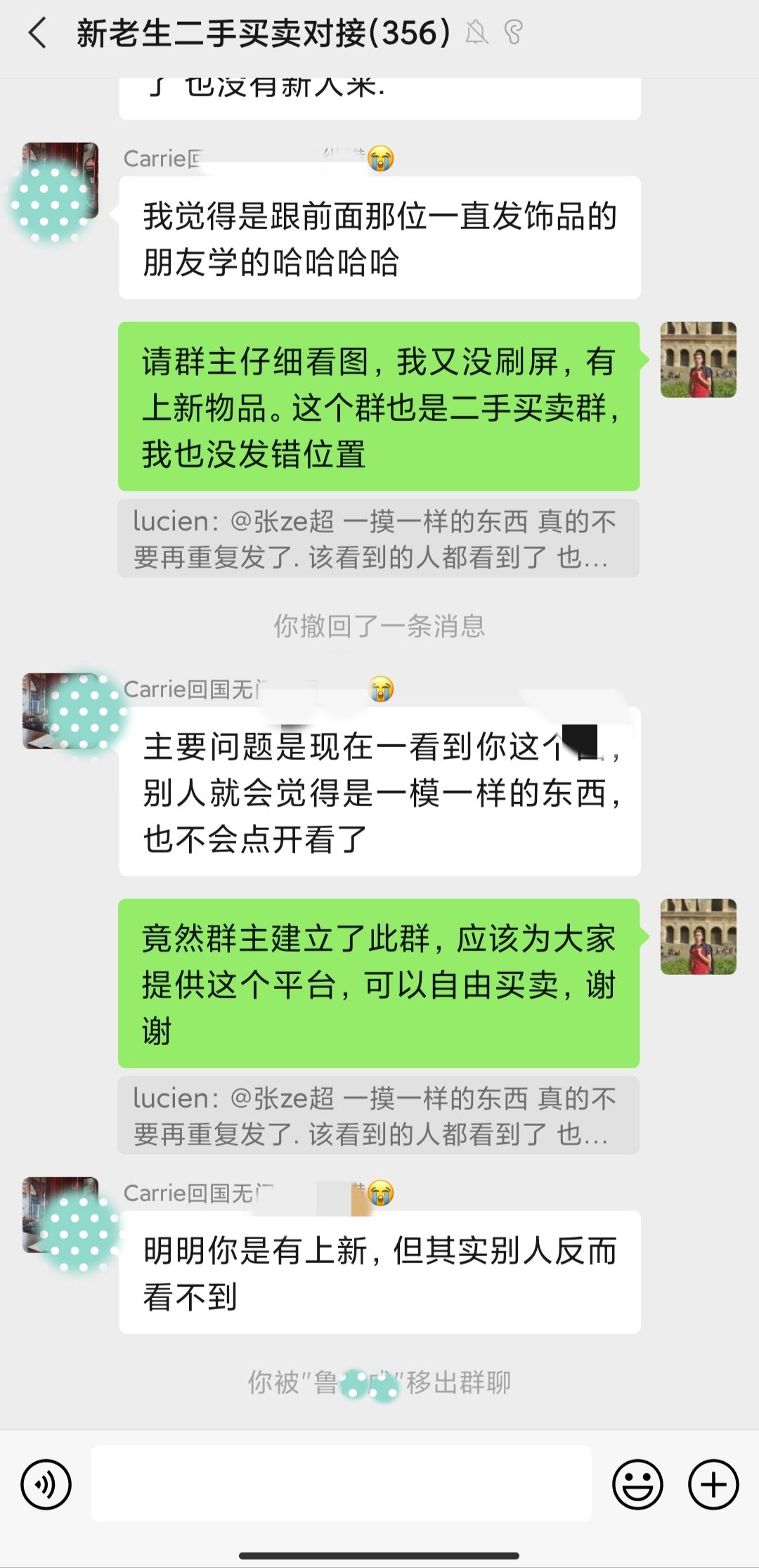This screenshot has height=1568, width=759.
Task: Open the emoji sticker panel
Action: tap(637, 1484)
